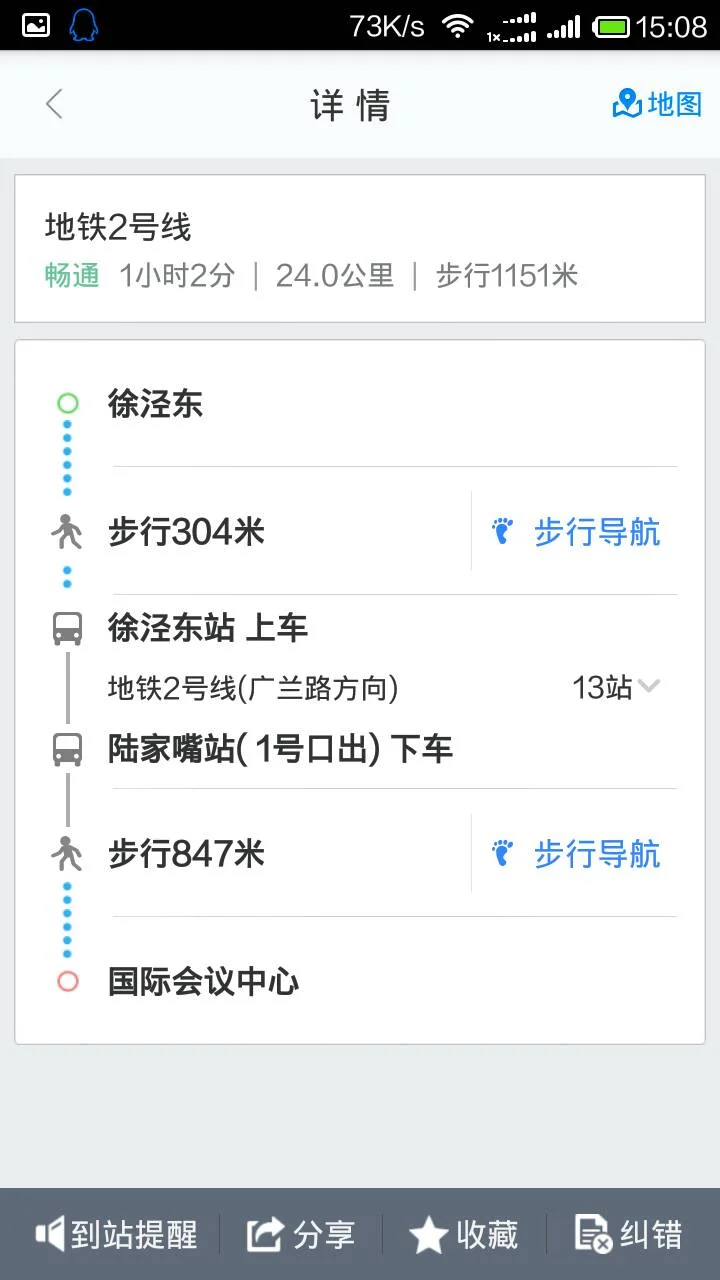Screen dimensions: 720x1280
Task: Tap the red end circle beside 国际会议中心
Action: 66,981
